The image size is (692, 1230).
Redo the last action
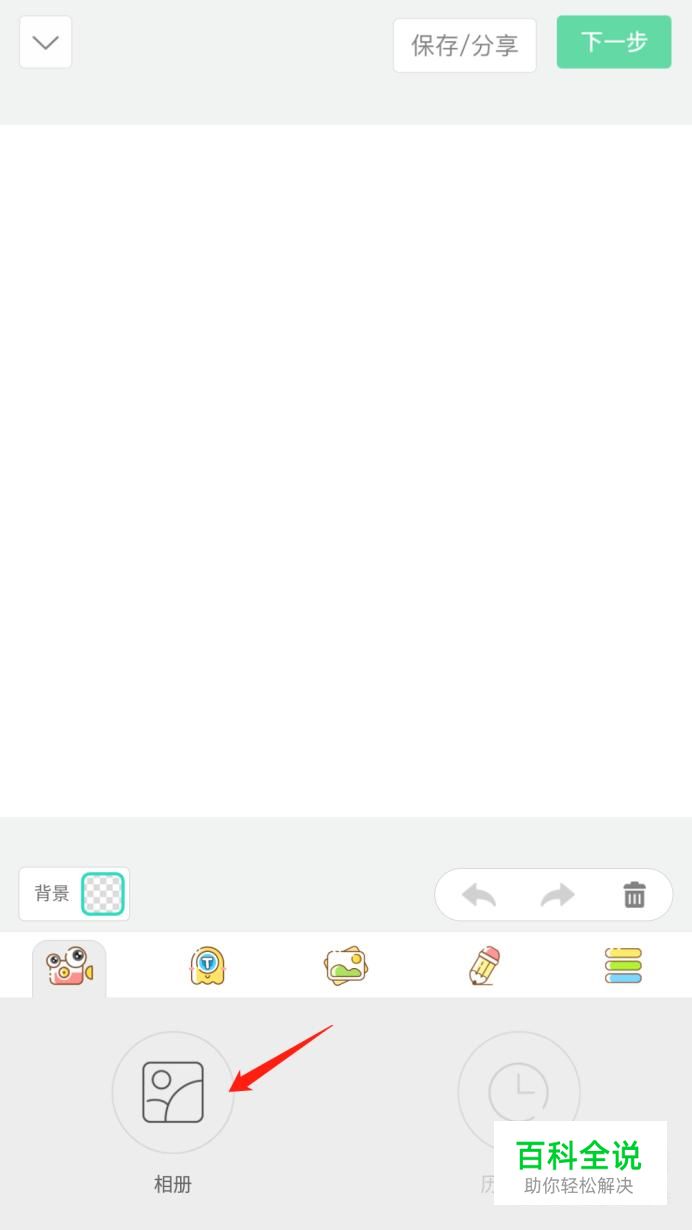pyautogui.click(x=557, y=895)
